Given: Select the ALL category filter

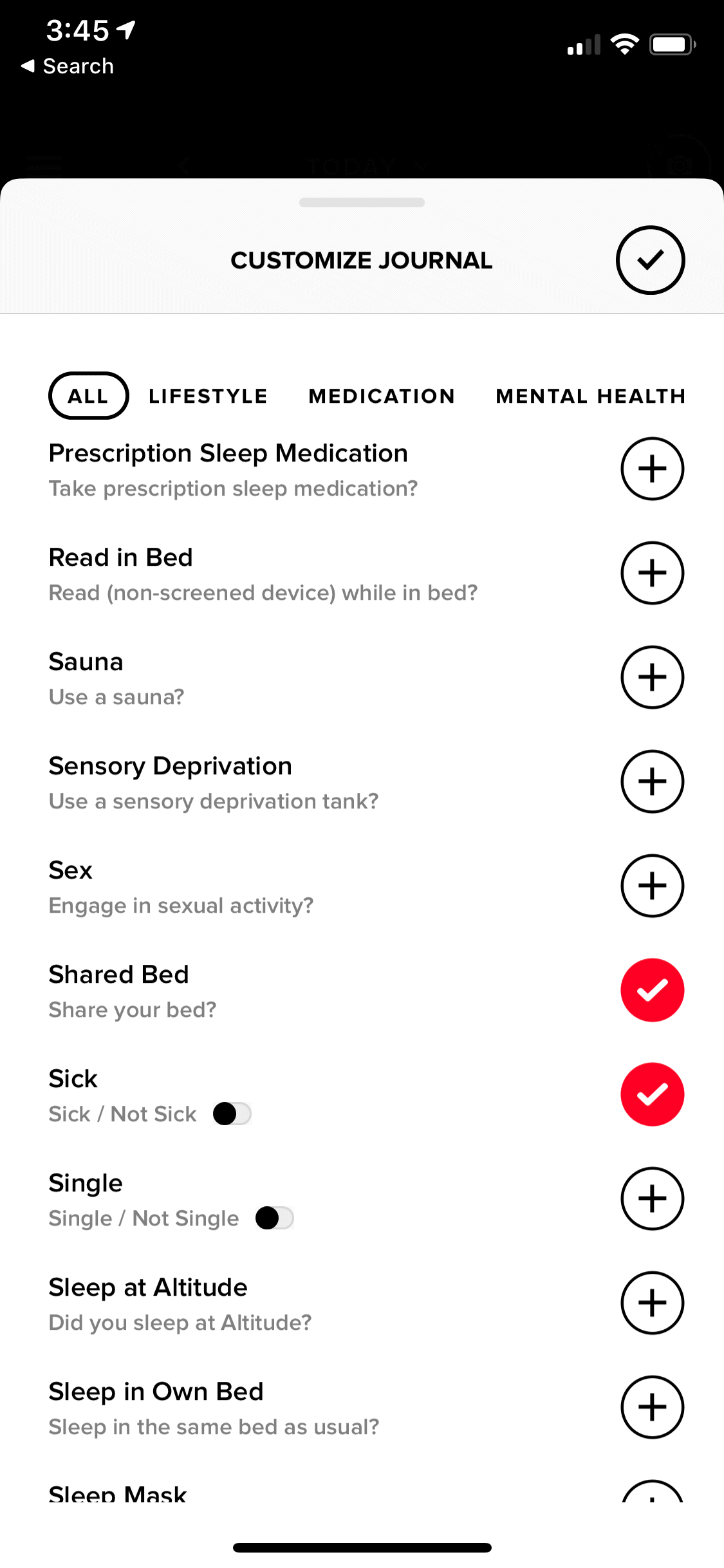Looking at the screenshot, I should coord(89,396).
